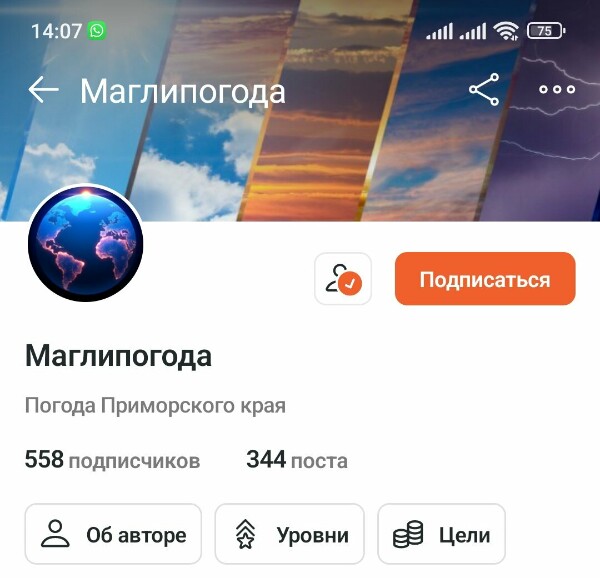600x578 pixels.
Task: Tap the person icon with checkmark
Action: 343,279
